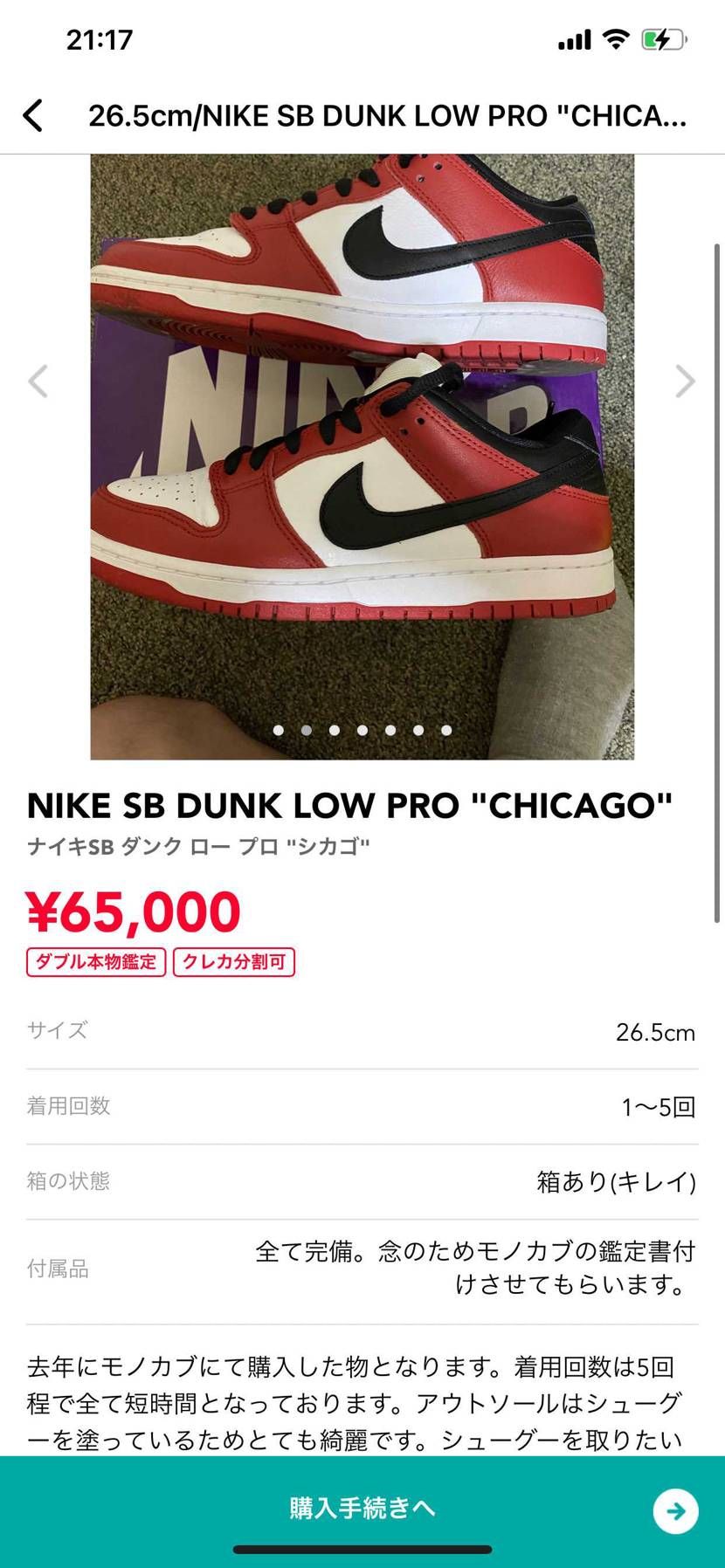
Task: Tap the sneaker product photo
Action: coord(362,437)
